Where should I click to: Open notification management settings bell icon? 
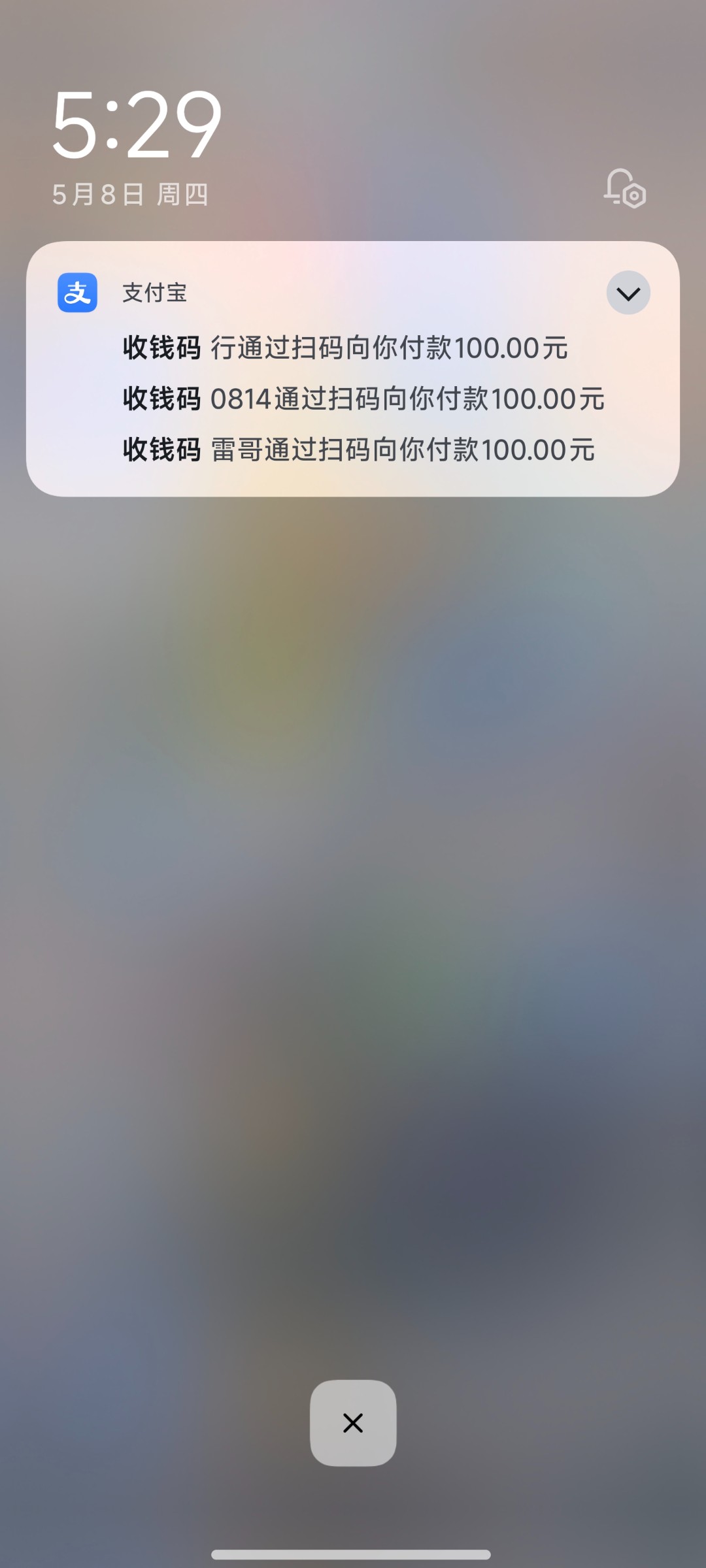pos(625,189)
